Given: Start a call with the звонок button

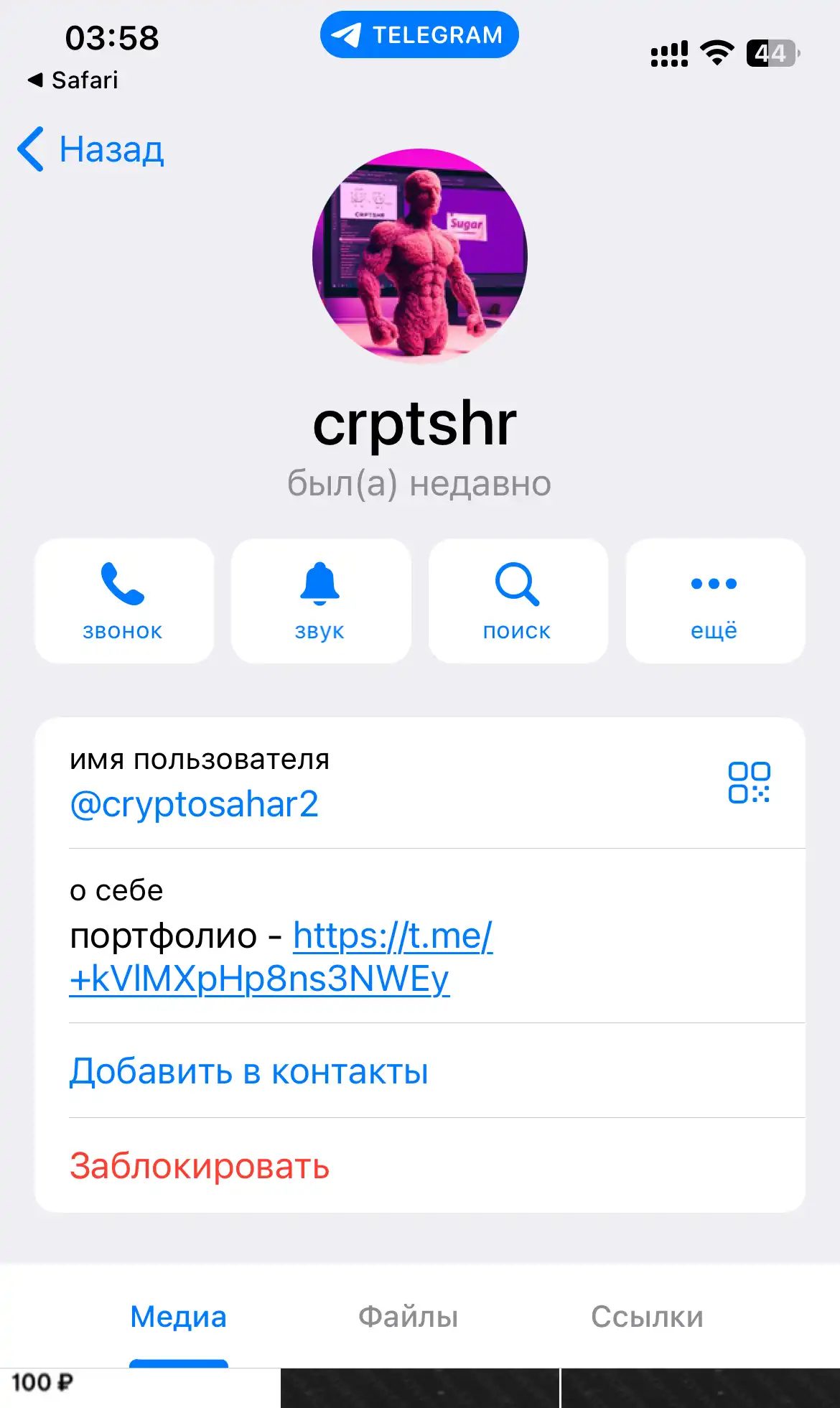Looking at the screenshot, I should click(x=124, y=601).
